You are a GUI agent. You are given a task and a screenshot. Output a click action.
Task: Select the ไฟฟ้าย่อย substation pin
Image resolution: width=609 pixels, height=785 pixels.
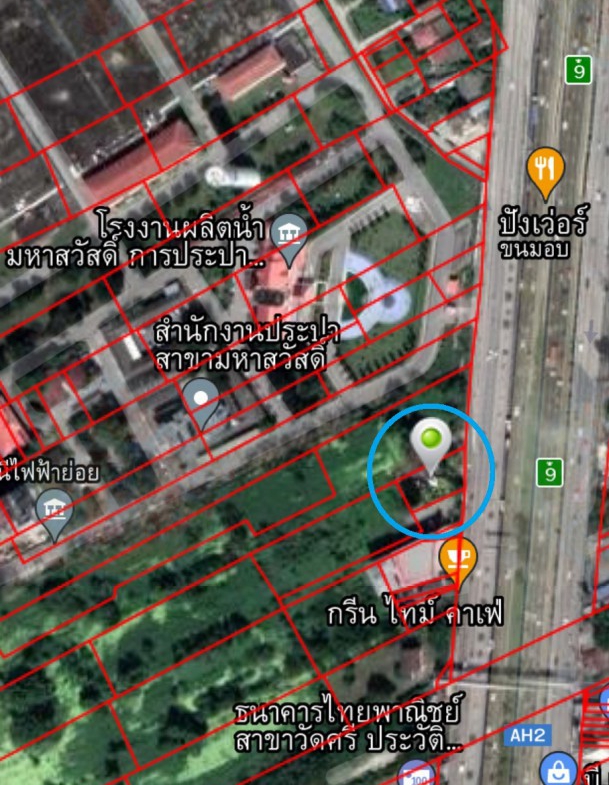click(53, 512)
